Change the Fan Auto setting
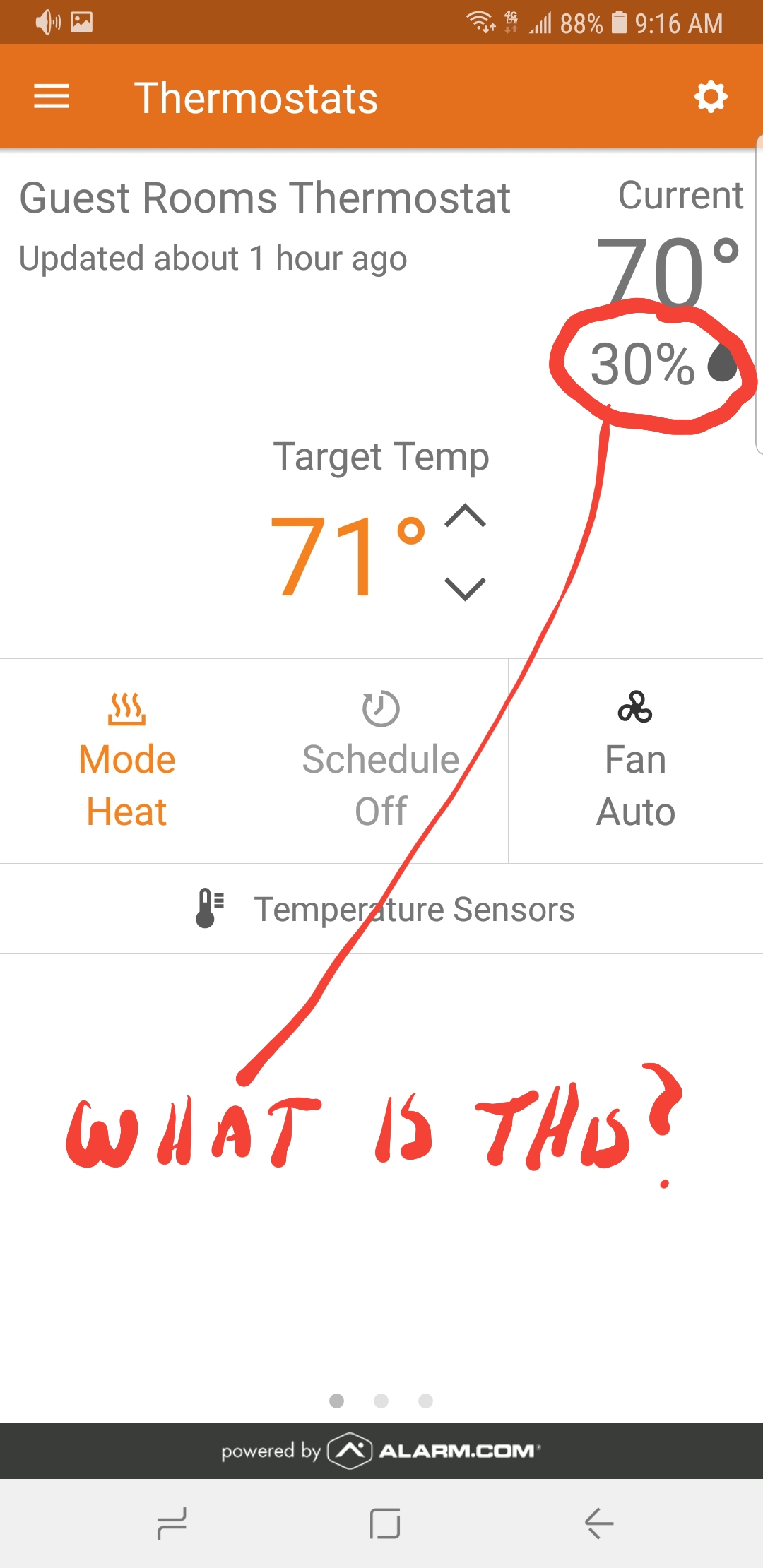763x1568 pixels. (x=636, y=761)
